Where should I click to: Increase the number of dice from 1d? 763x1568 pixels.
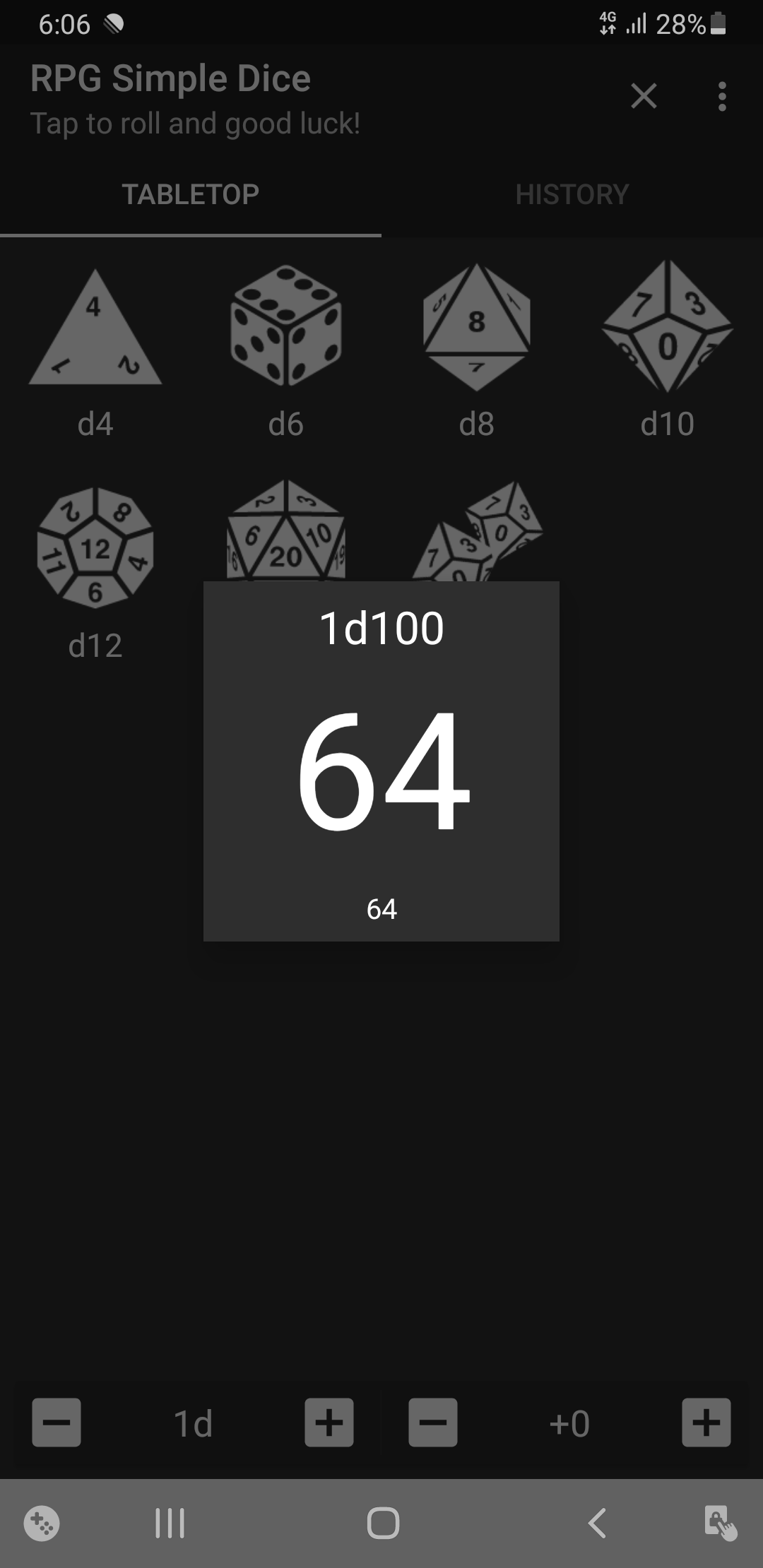329,1422
